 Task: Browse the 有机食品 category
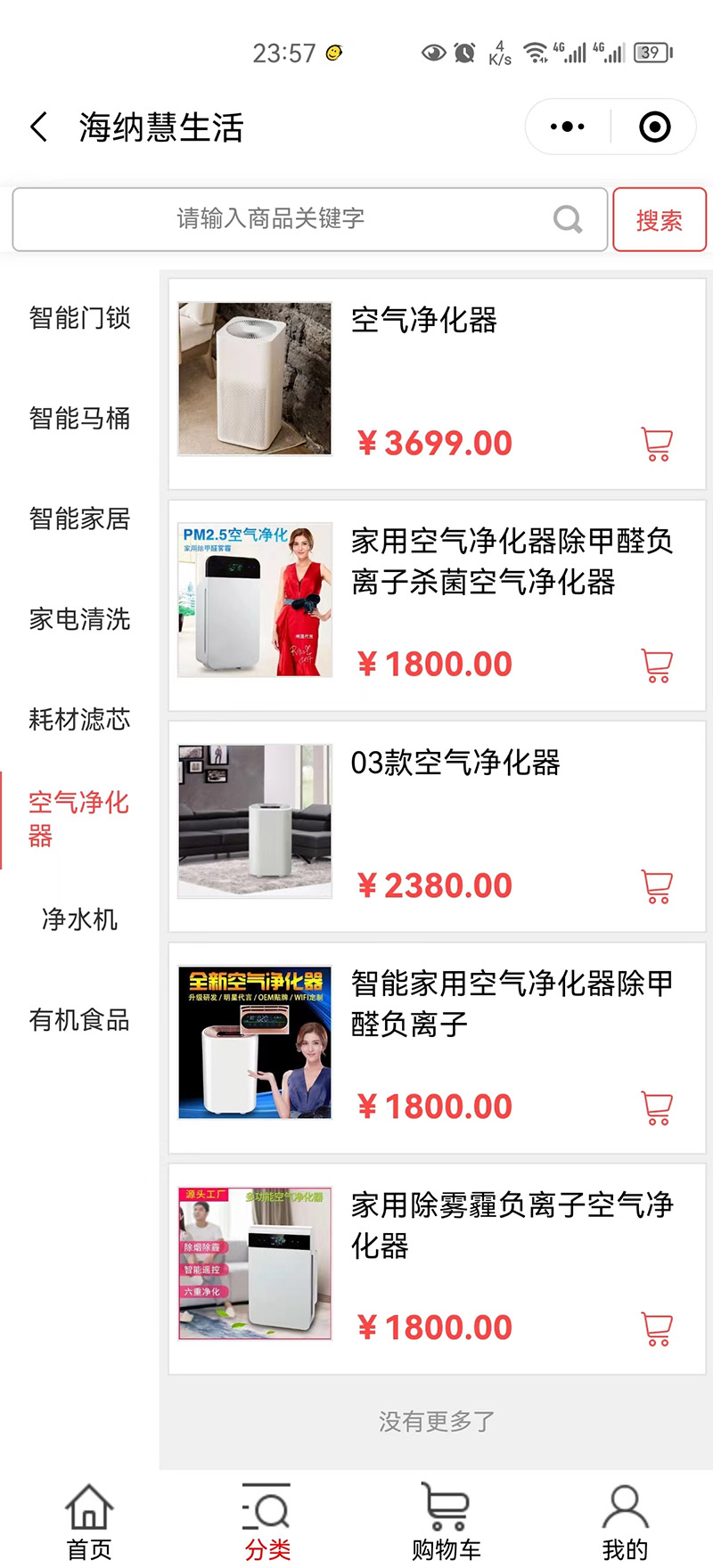click(x=79, y=1020)
